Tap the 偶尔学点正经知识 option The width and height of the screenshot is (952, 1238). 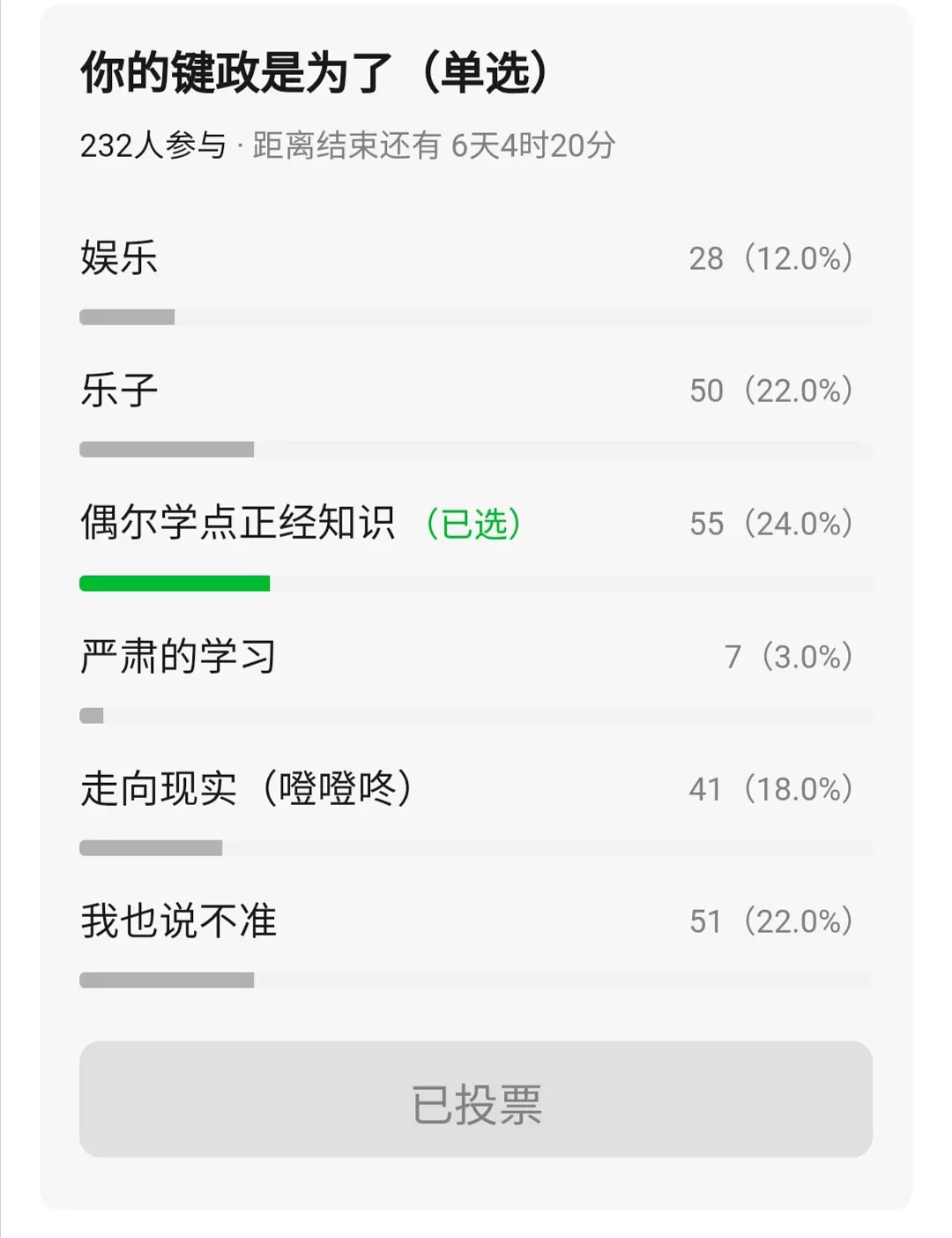pyautogui.click(x=238, y=523)
